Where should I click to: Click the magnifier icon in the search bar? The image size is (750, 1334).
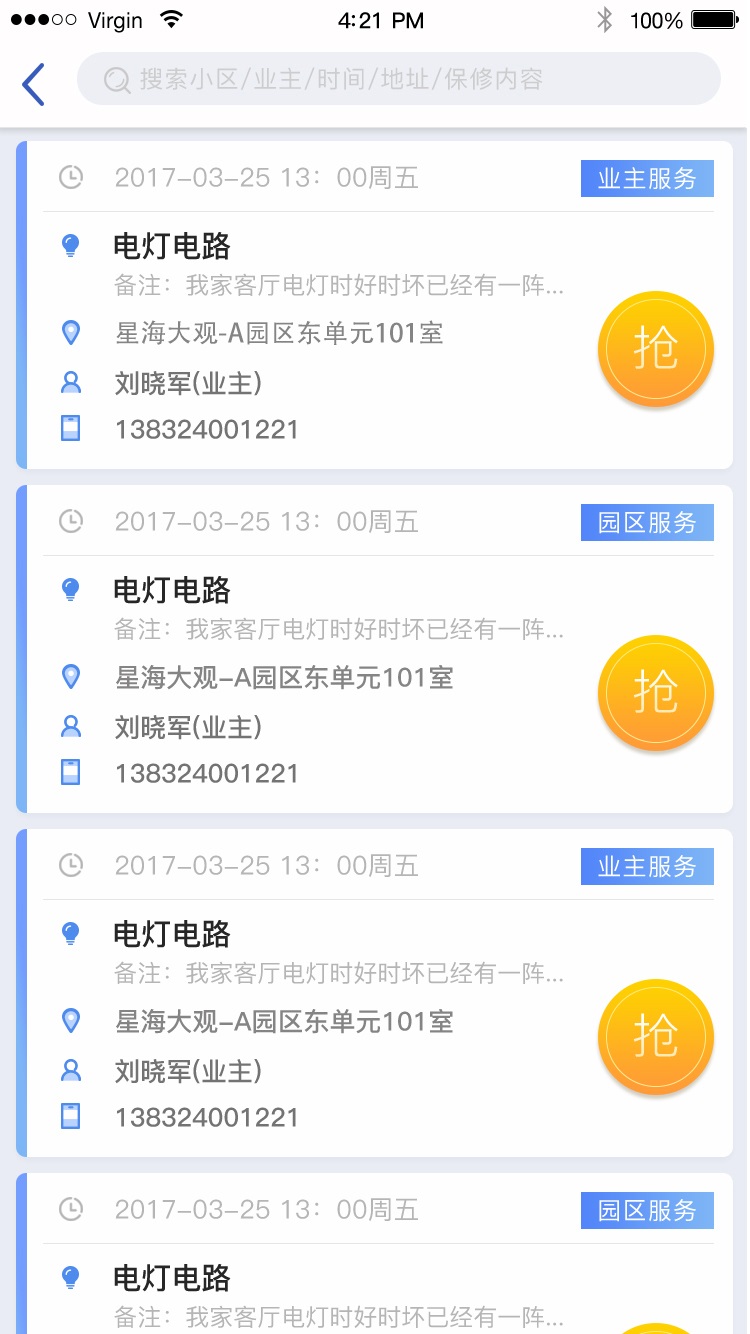[116, 80]
